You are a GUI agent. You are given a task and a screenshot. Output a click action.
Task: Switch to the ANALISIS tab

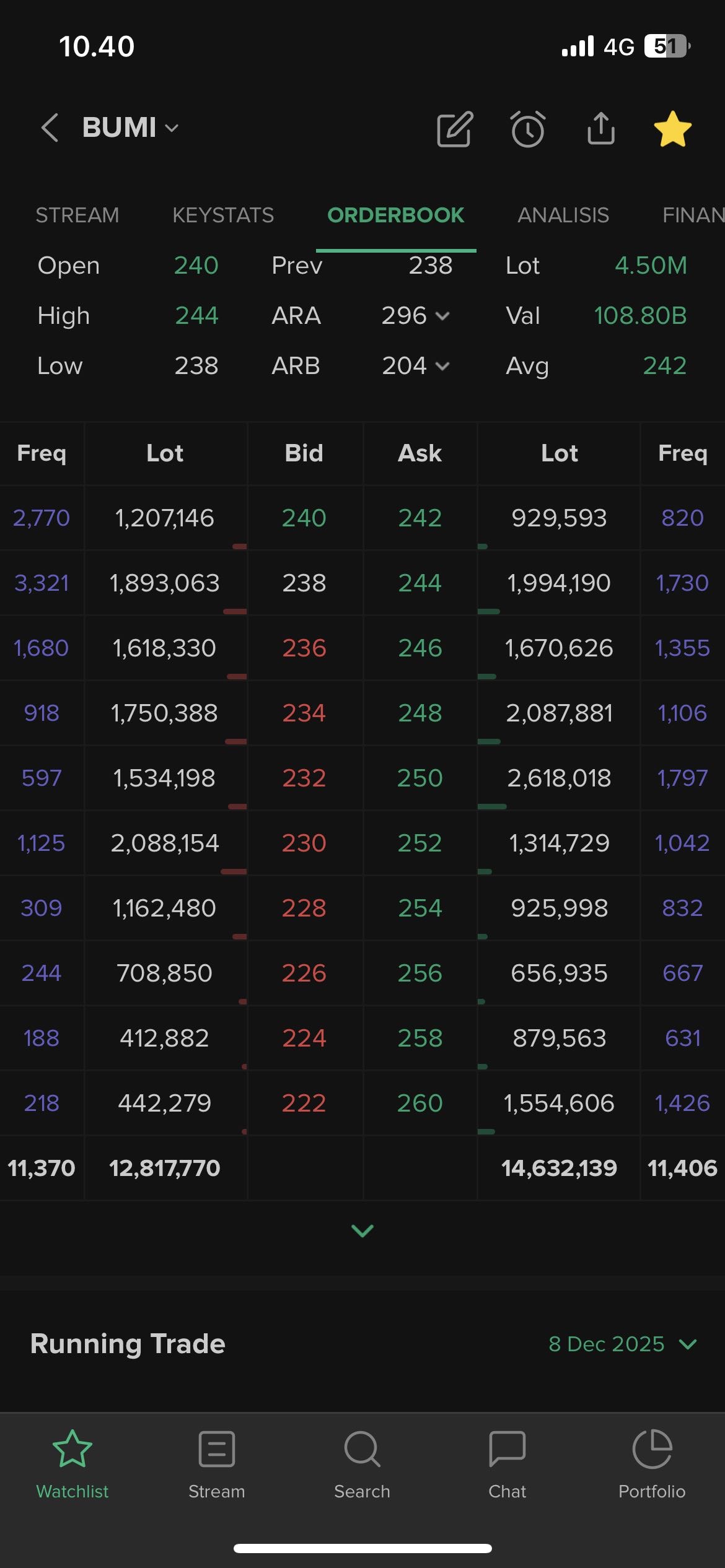coord(563,215)
